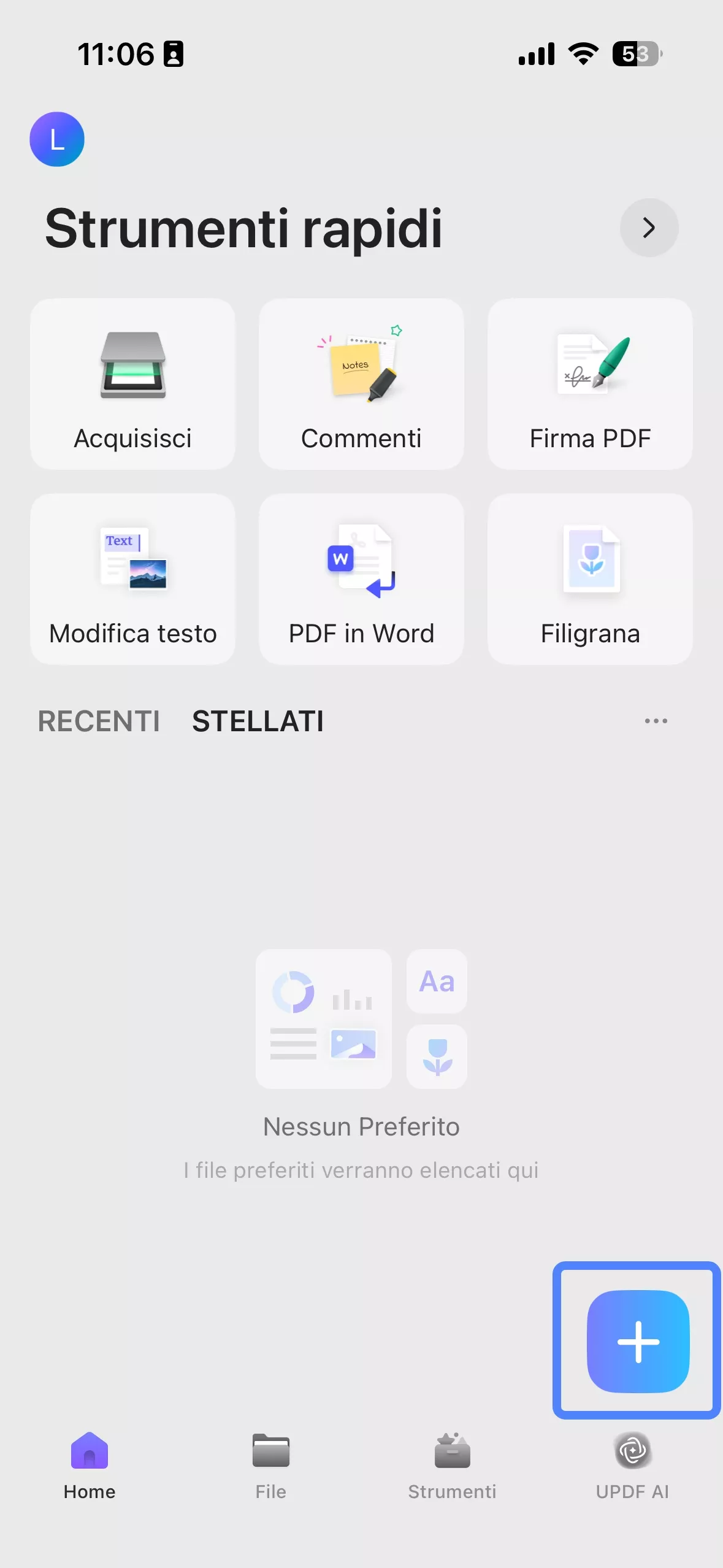Switch to the STELLATI tab
The height and width of the screenshot is (1568, 723).
tap(258, 721)
